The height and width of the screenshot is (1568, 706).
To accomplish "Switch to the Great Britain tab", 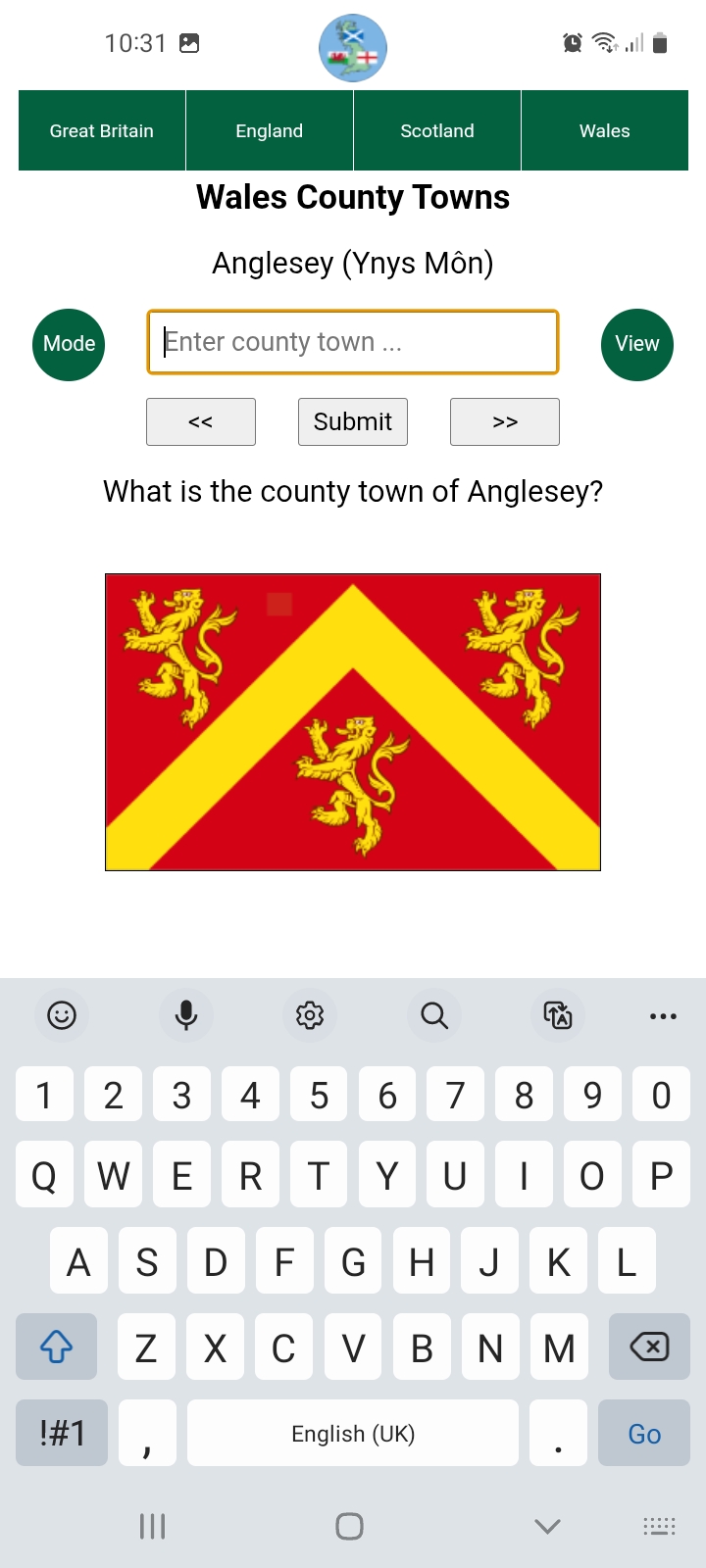I will (x=102, y=130).
